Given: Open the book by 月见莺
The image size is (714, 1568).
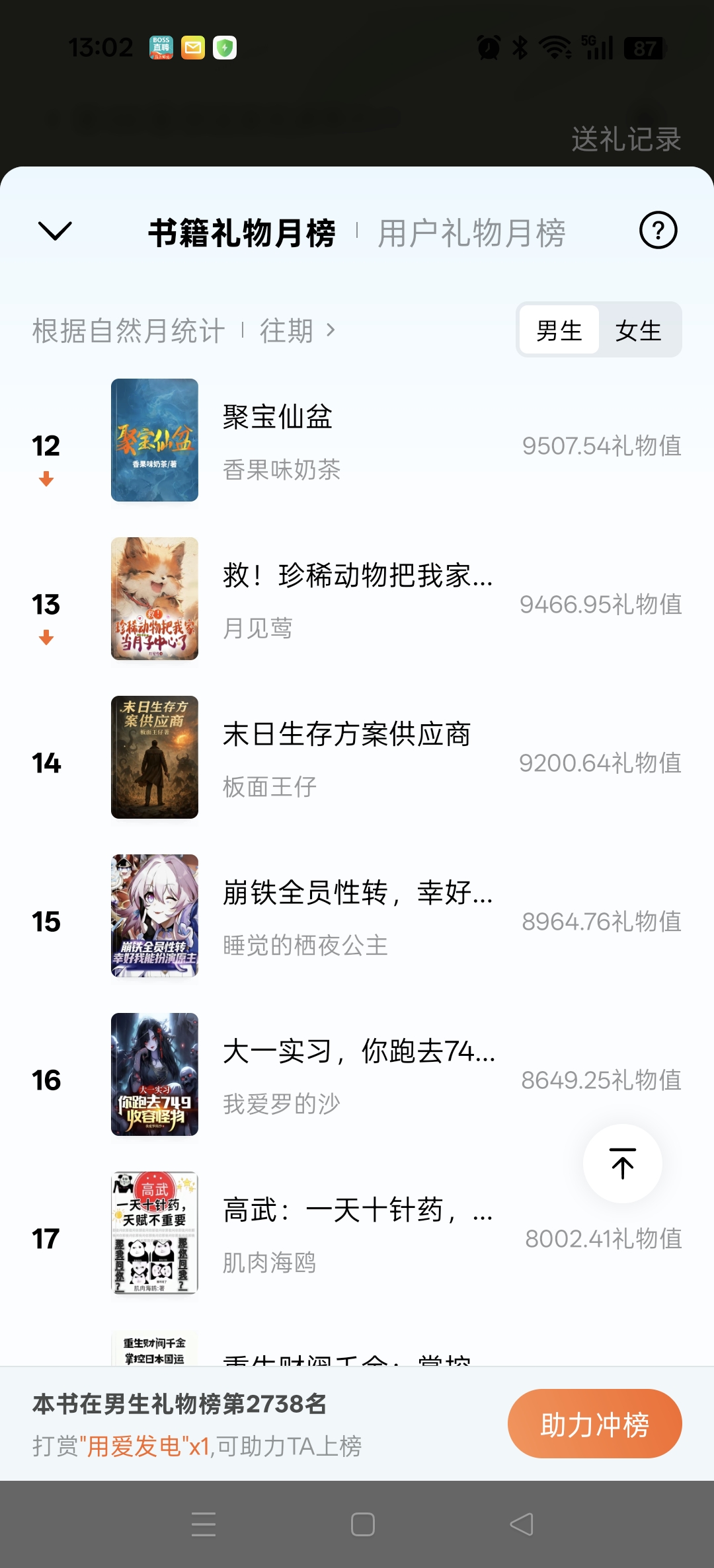Looking at the screenshot, I should tap(357, 599).
